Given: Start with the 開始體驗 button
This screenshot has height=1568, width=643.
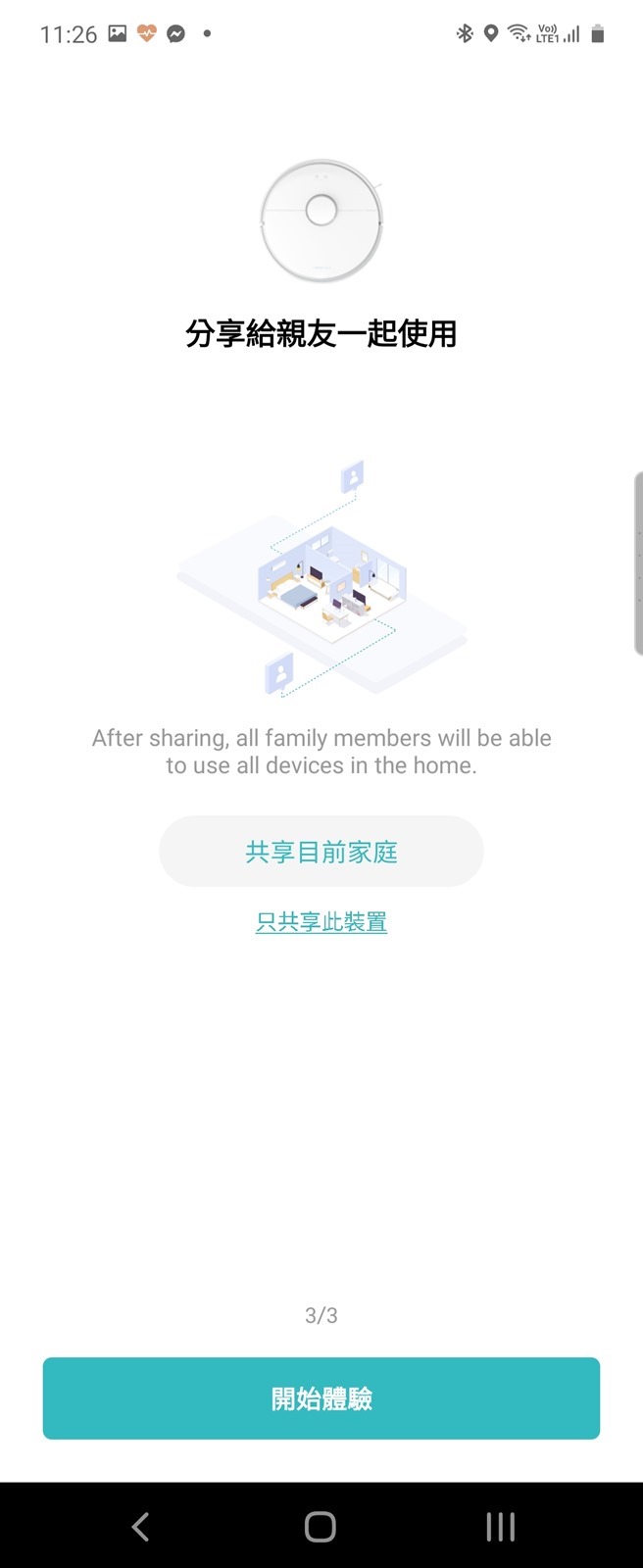Looking at the screenshot, I should tap(321, 1398).
